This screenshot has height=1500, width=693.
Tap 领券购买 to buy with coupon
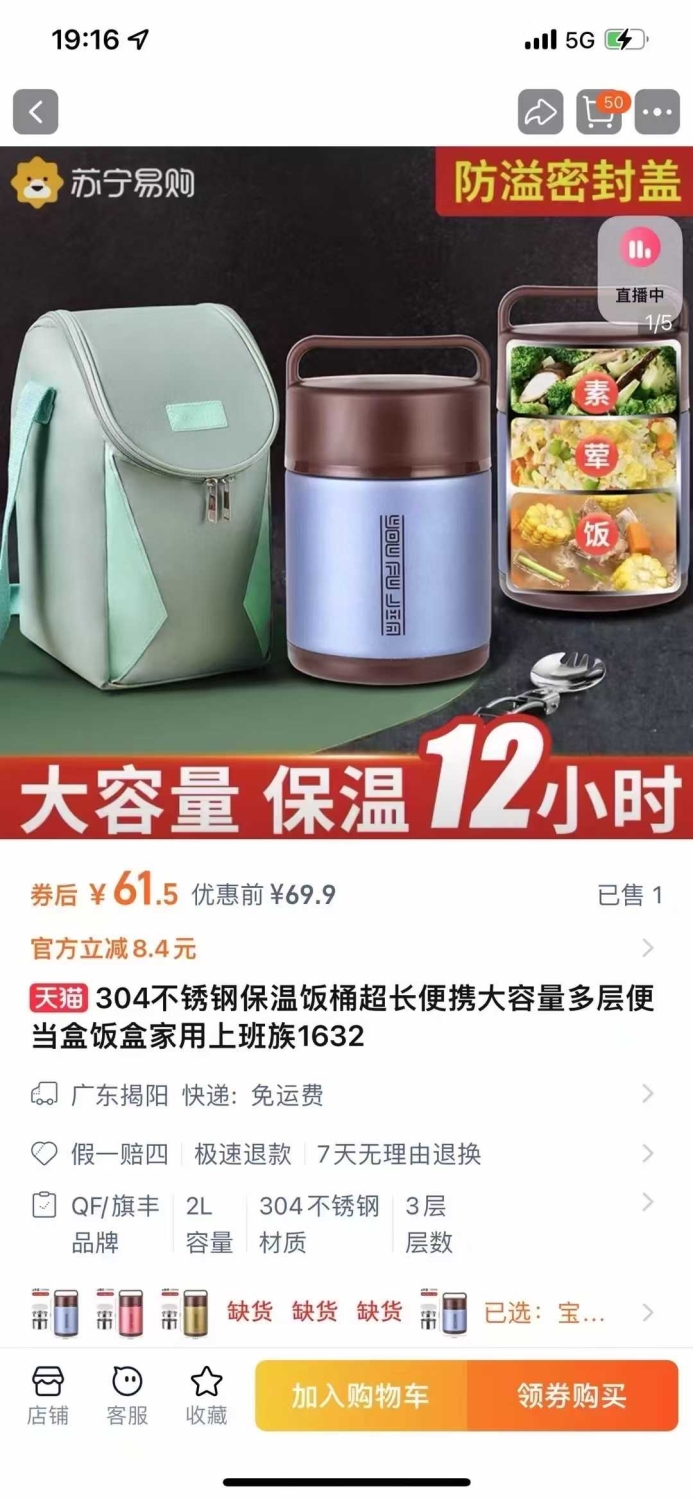(573, 1396)
